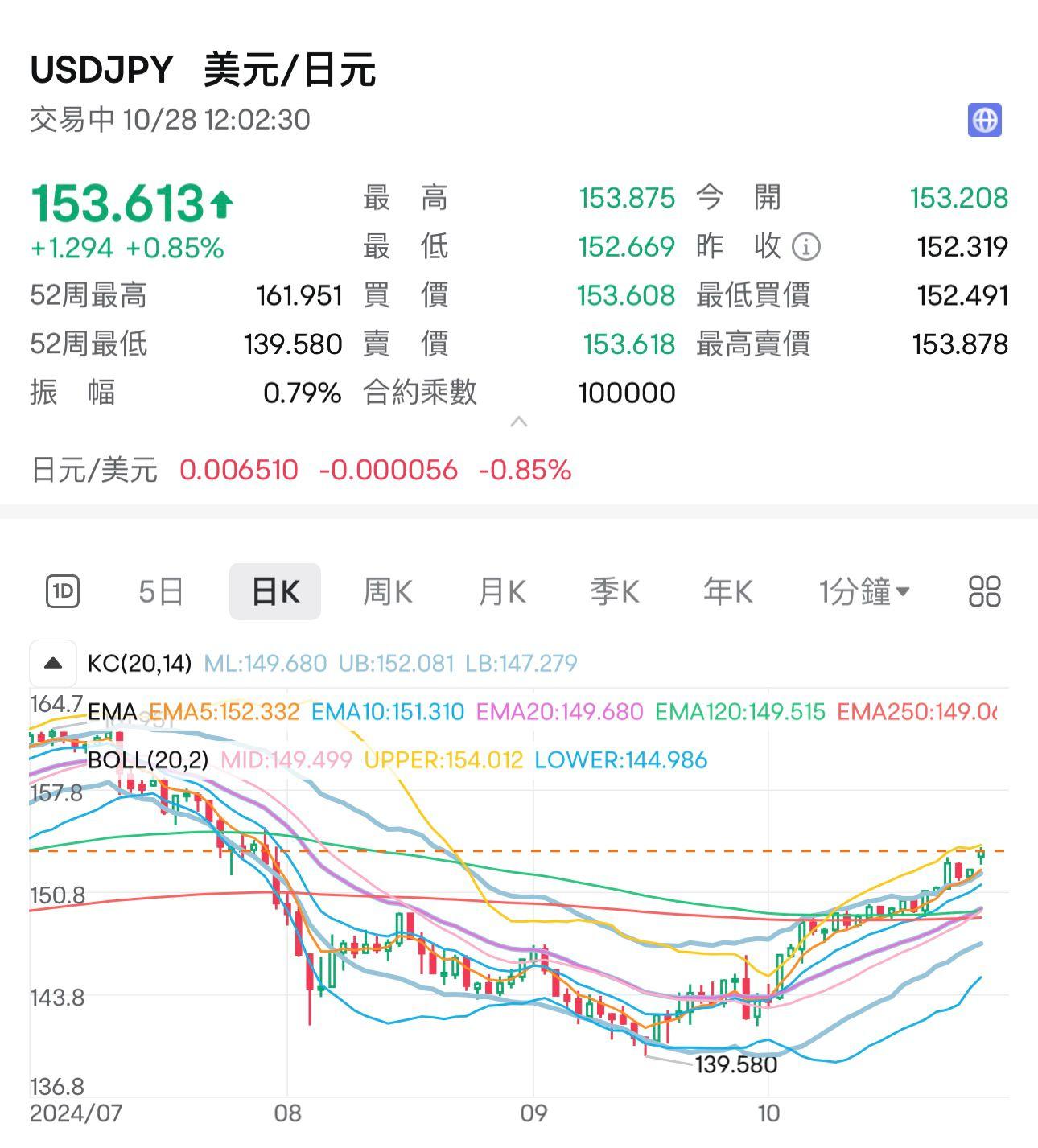
Task: View the 年K yearly chart
Action: click(727, 592)
